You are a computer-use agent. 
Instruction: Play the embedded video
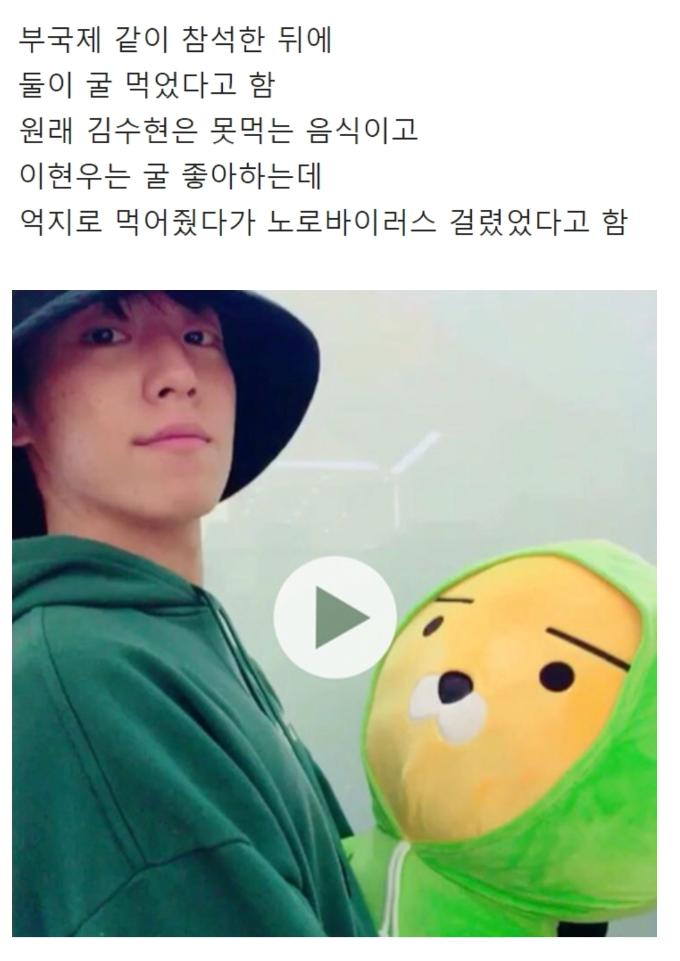tap(335, 617)
